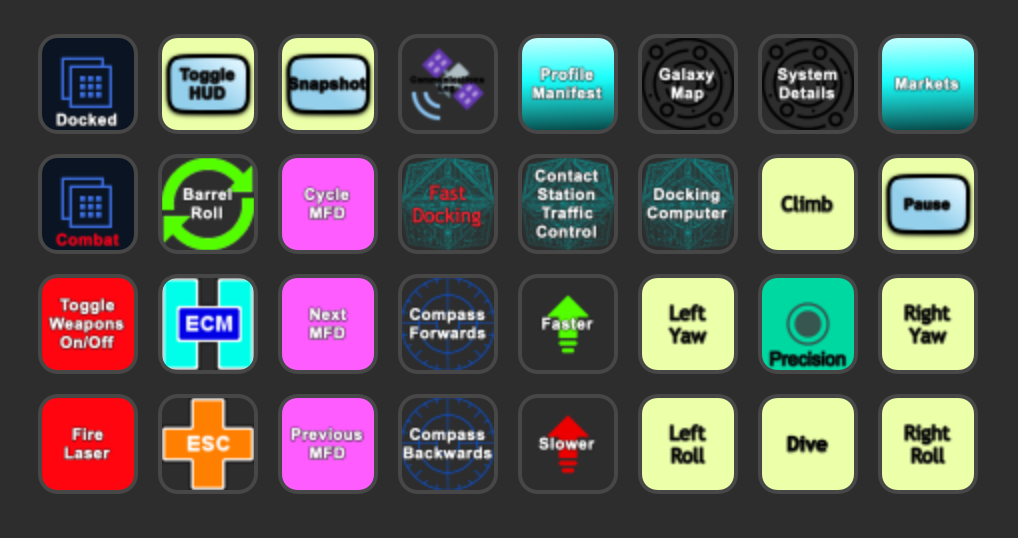Pause the game
Viewport: 1018px width, 538px height.
click(x=928, y=204)
